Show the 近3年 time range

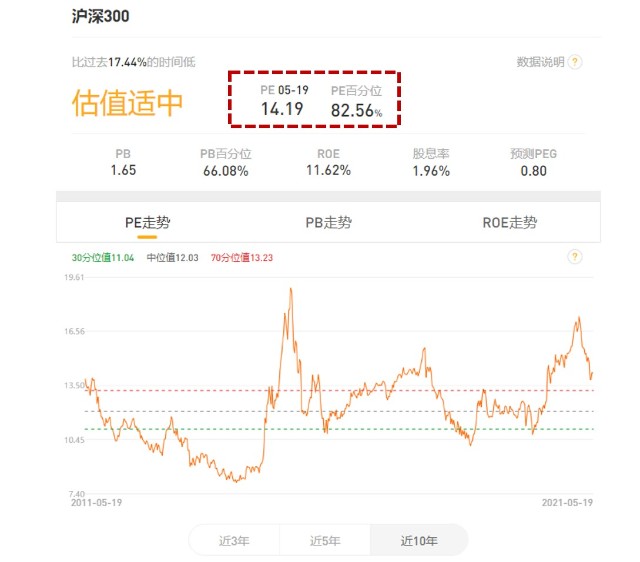[234, 540]
